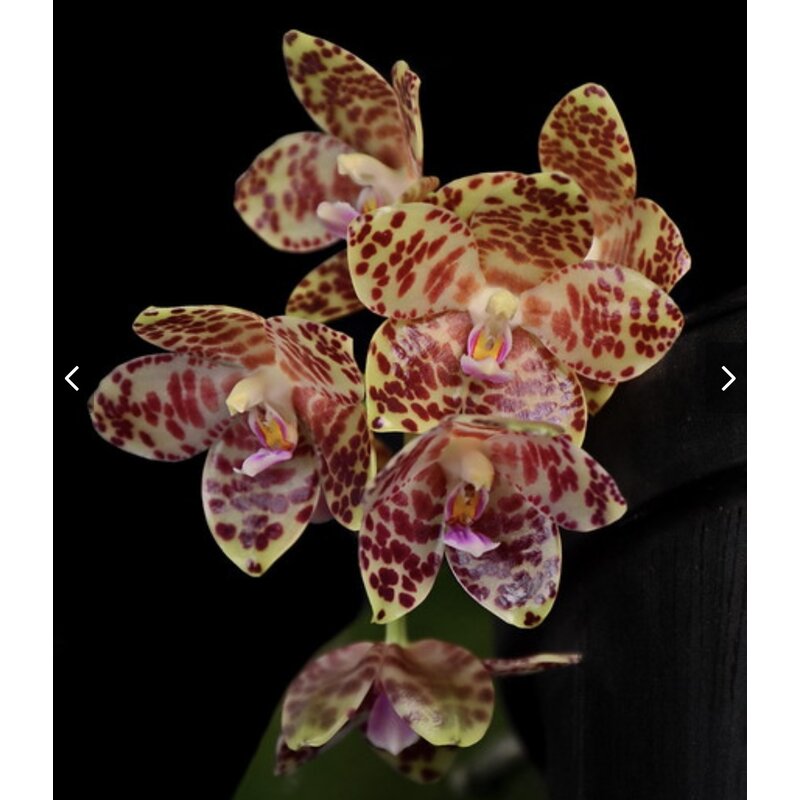Go to the previous orchid photo
The width and height of the screenshot is (800, 800).
pos(72,378)
